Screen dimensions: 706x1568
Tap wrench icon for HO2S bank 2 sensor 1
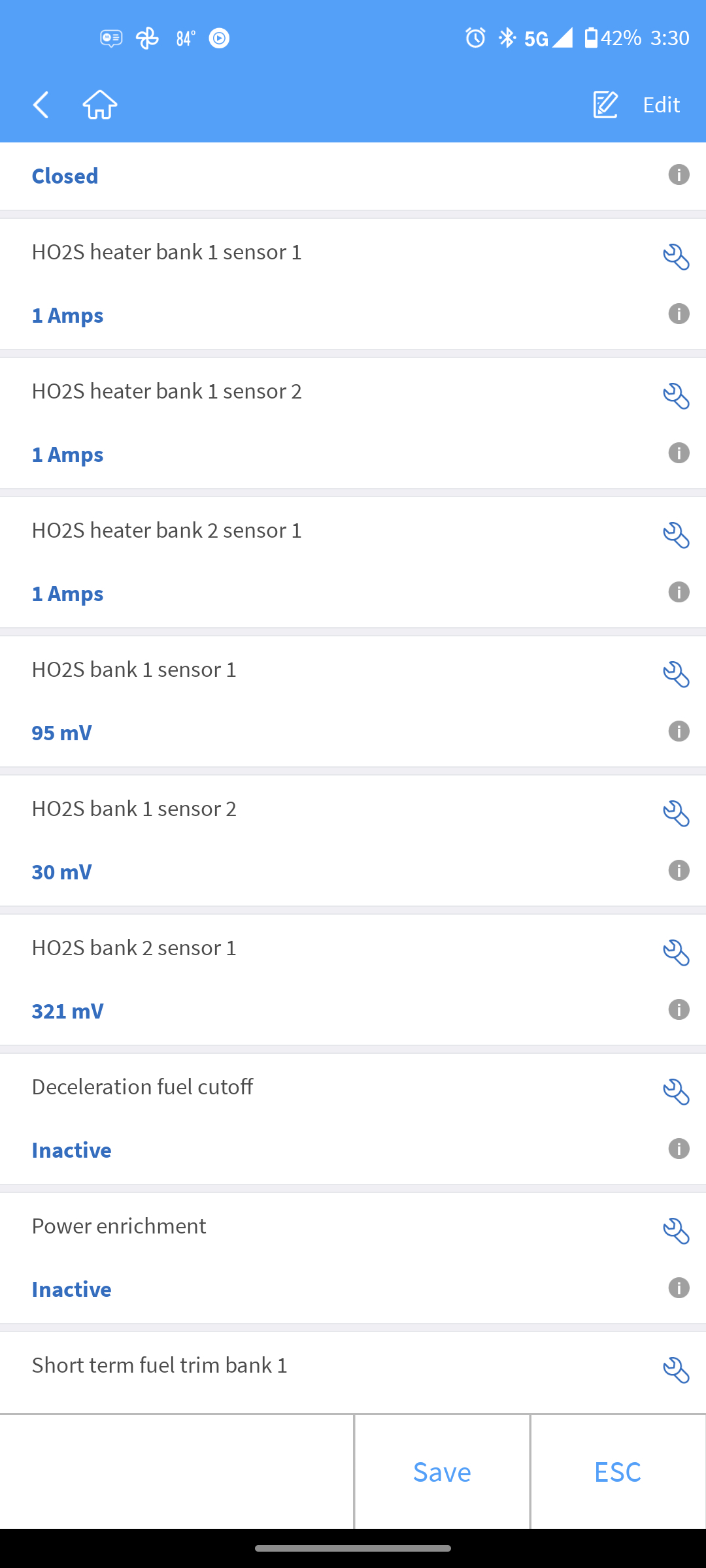click(x=676, y=953)
